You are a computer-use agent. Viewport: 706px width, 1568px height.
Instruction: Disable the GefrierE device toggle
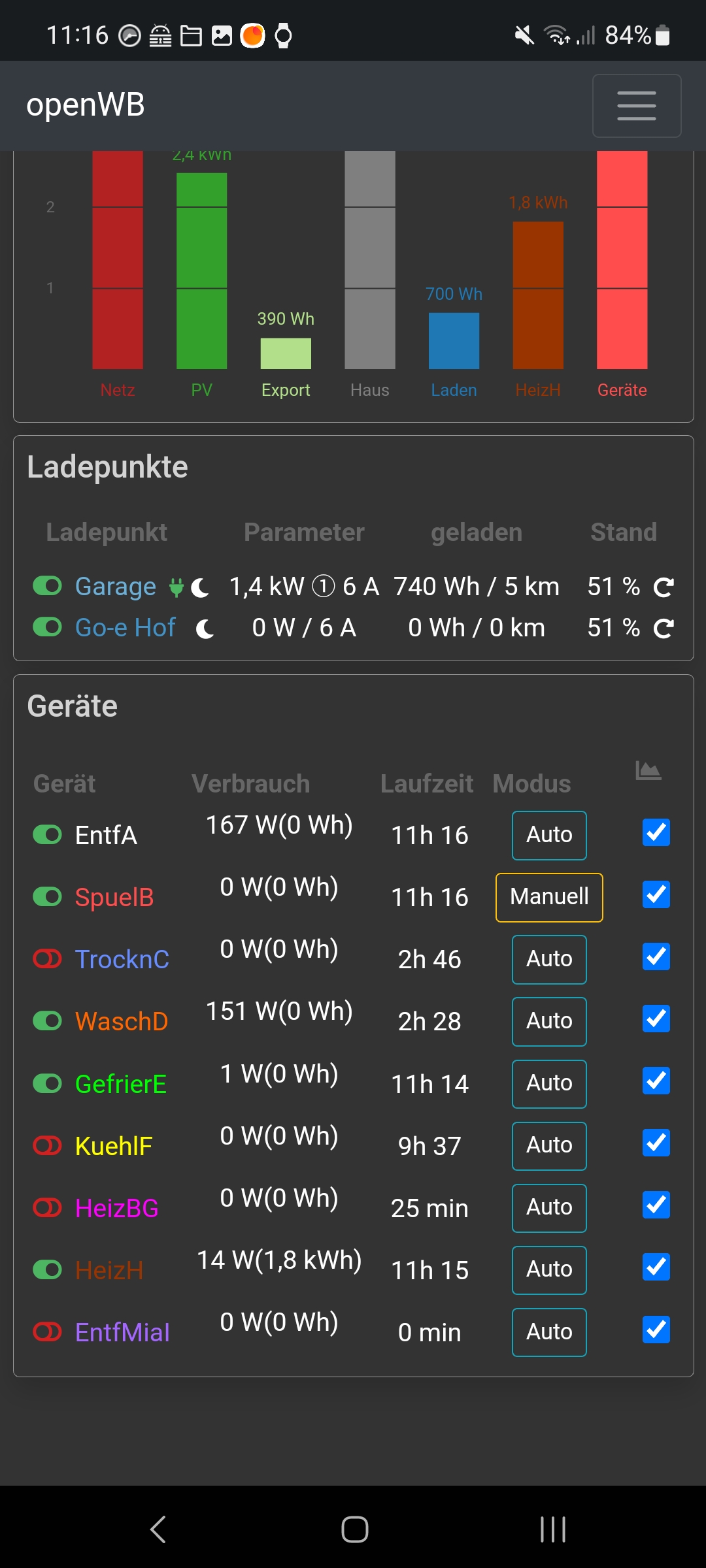click(48, 1084)
